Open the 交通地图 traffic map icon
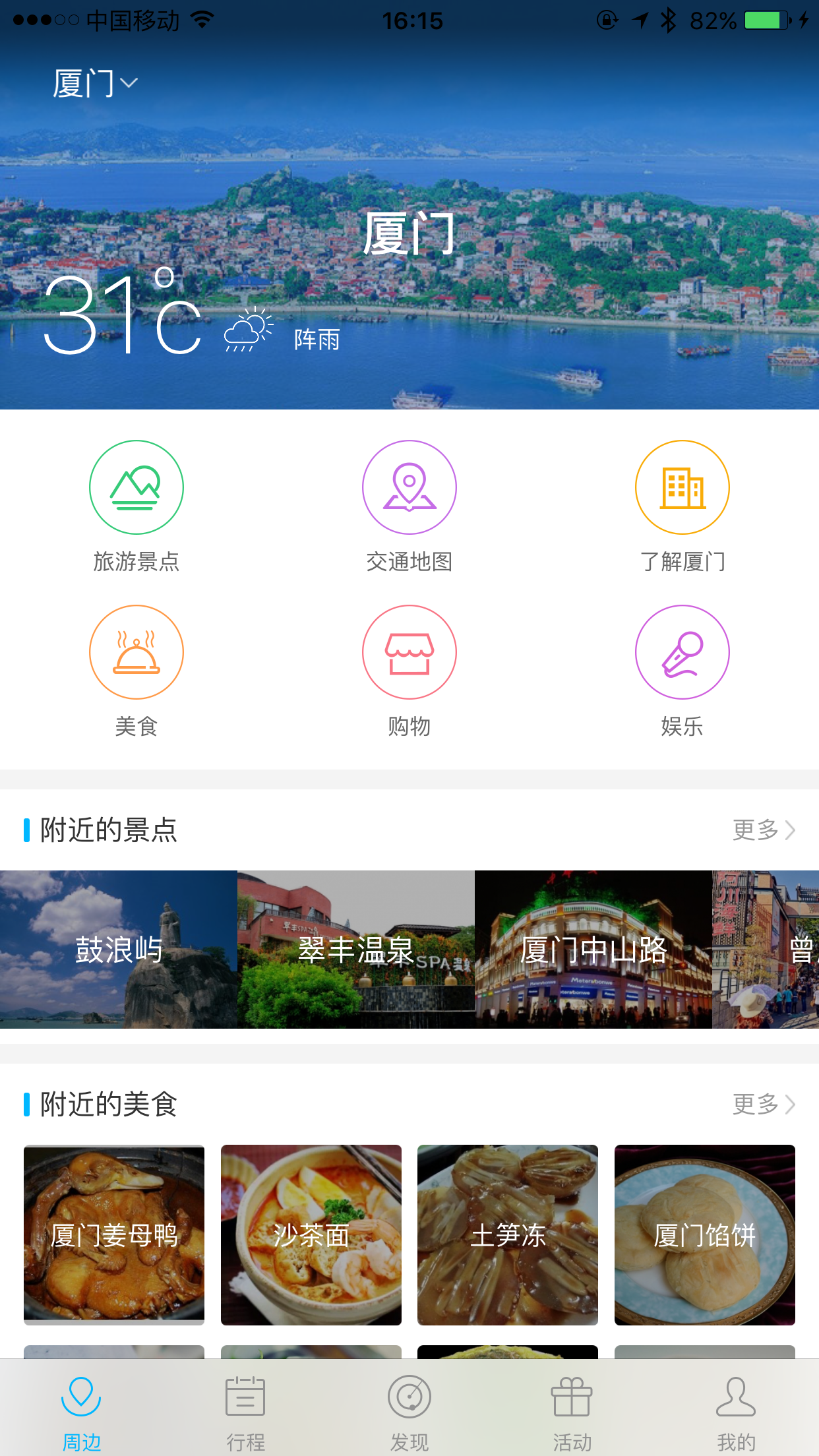 pos(409,487)
